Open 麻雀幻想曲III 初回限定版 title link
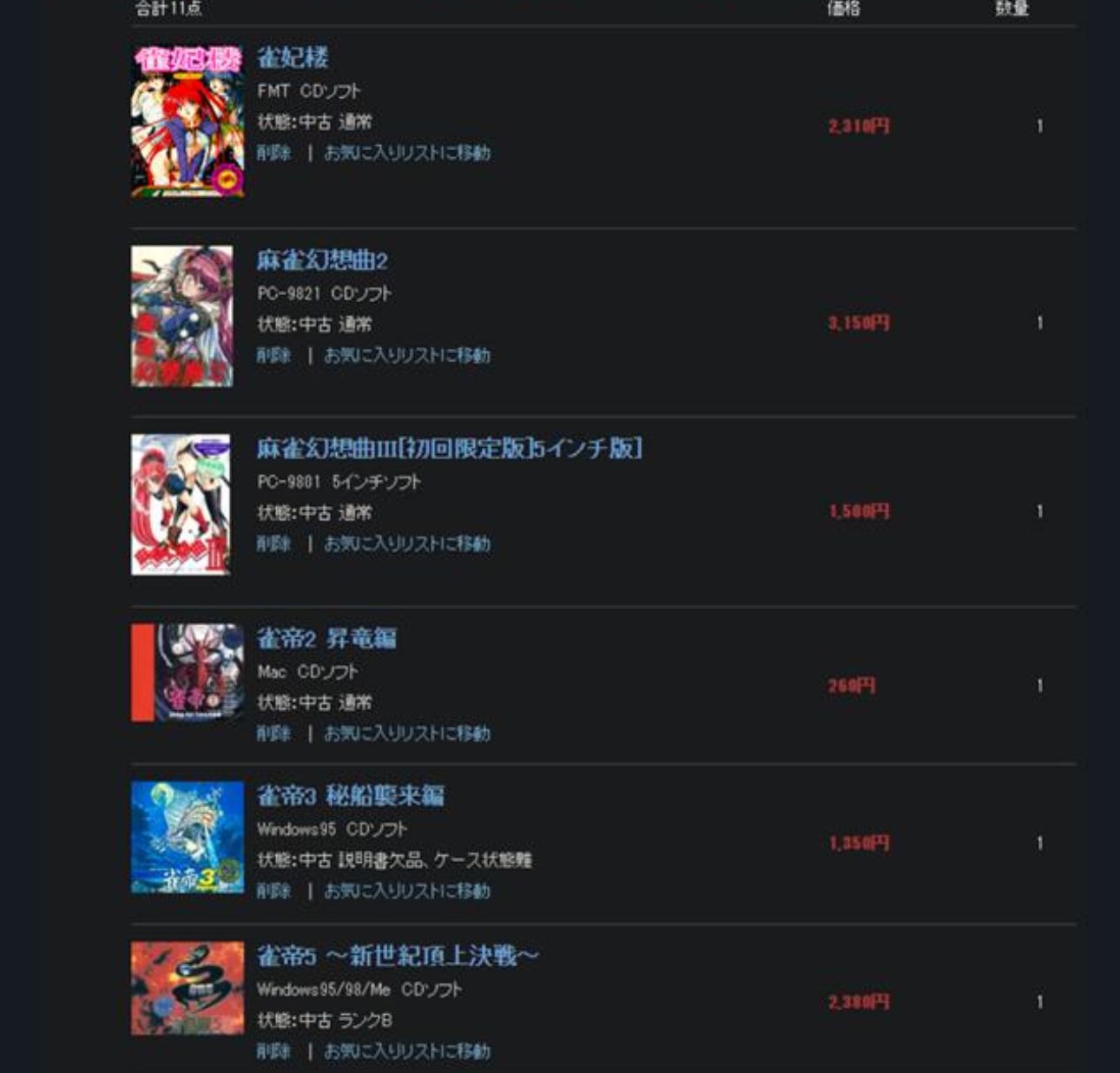The height and width of the screenshot is (1073, 1120). (449, 449)
